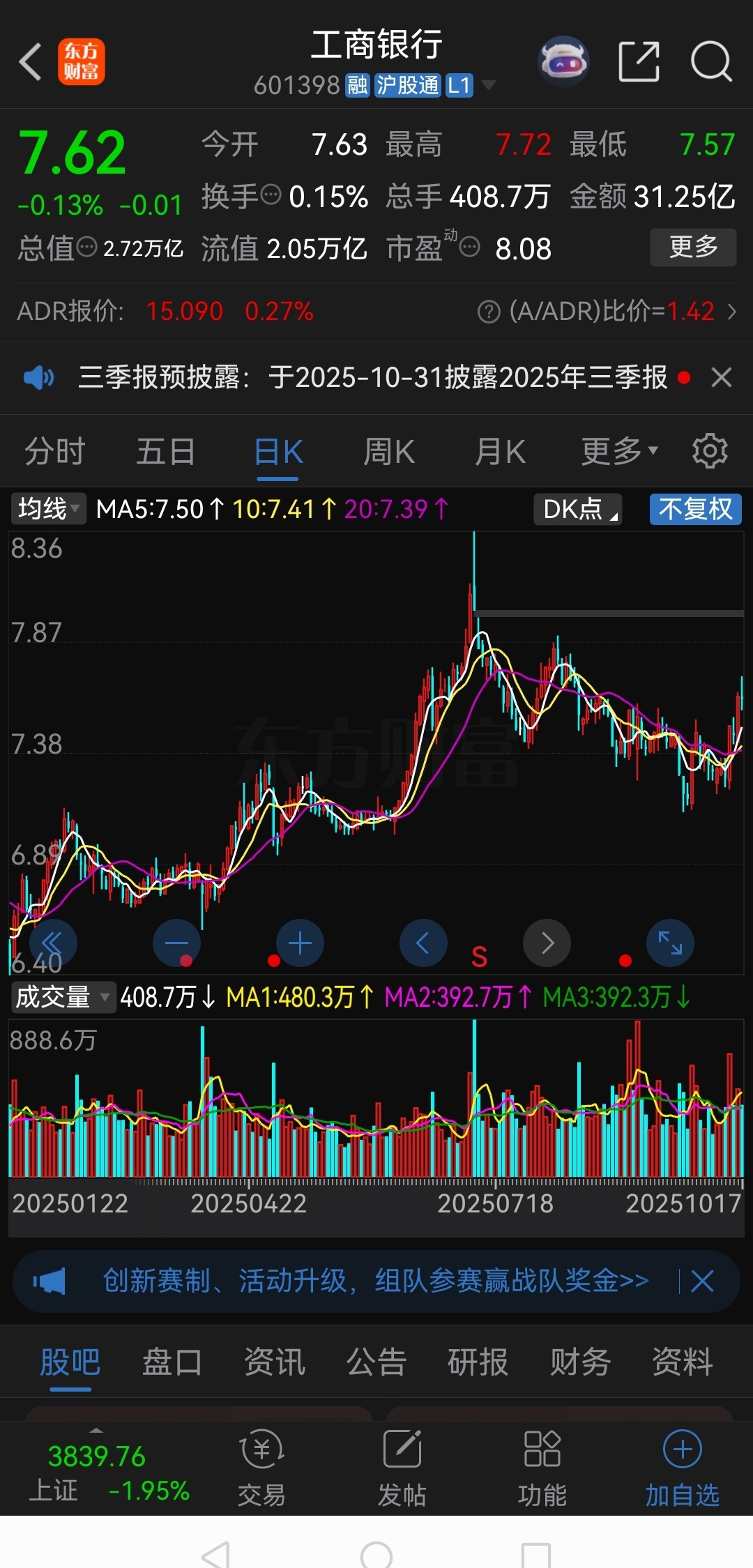This screenshot has width=753, height=1568.
Task: Close the 三季报 announcement banner
Action: click(x=721, y=377)
